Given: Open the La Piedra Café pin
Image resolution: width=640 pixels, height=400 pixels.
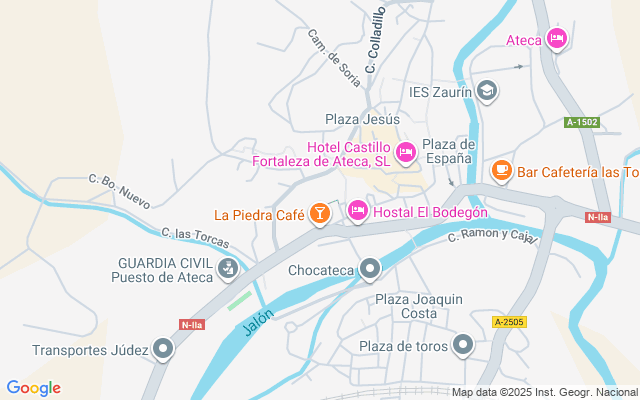Looking at the screenshot, I should point(319,214).
